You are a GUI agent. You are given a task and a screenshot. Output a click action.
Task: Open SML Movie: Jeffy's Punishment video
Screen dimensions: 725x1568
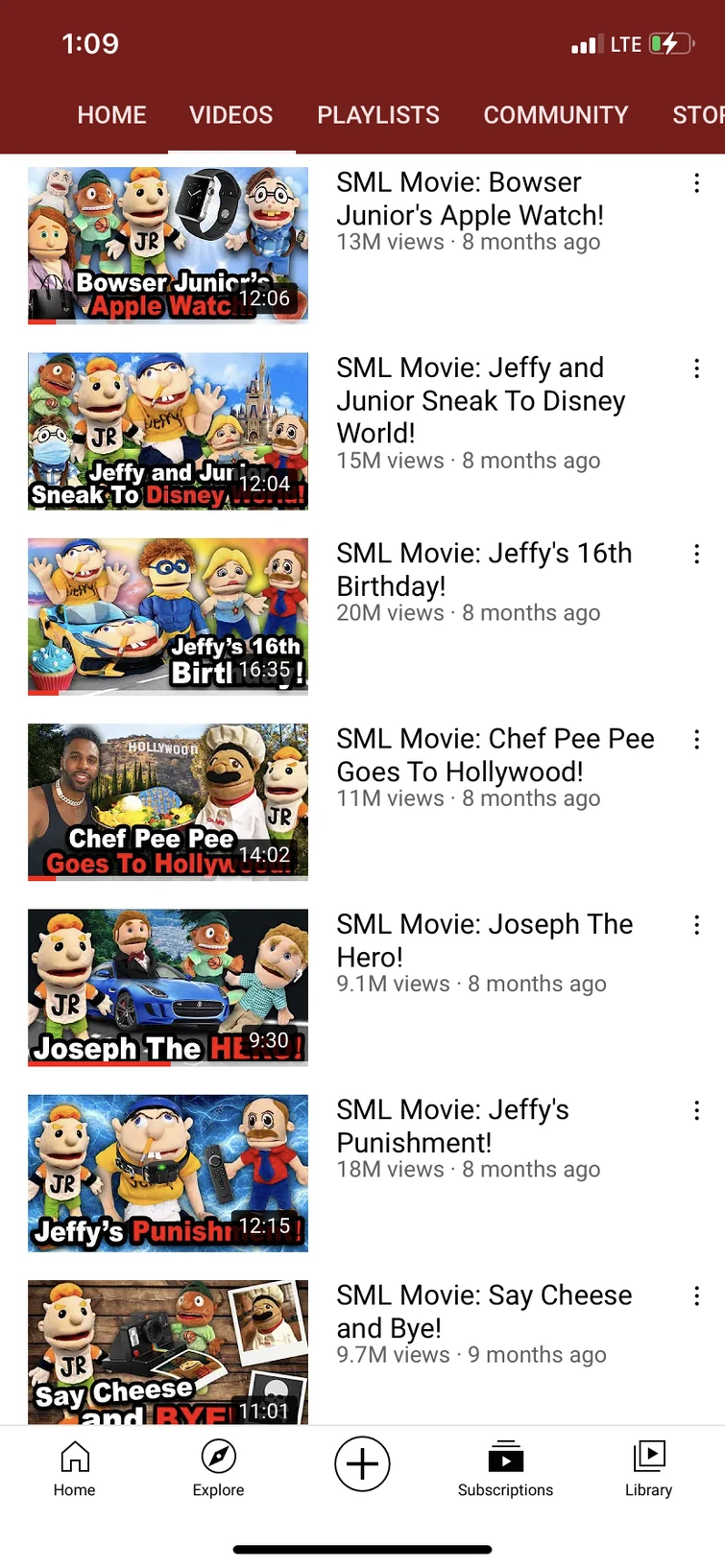coord(168,1173)
